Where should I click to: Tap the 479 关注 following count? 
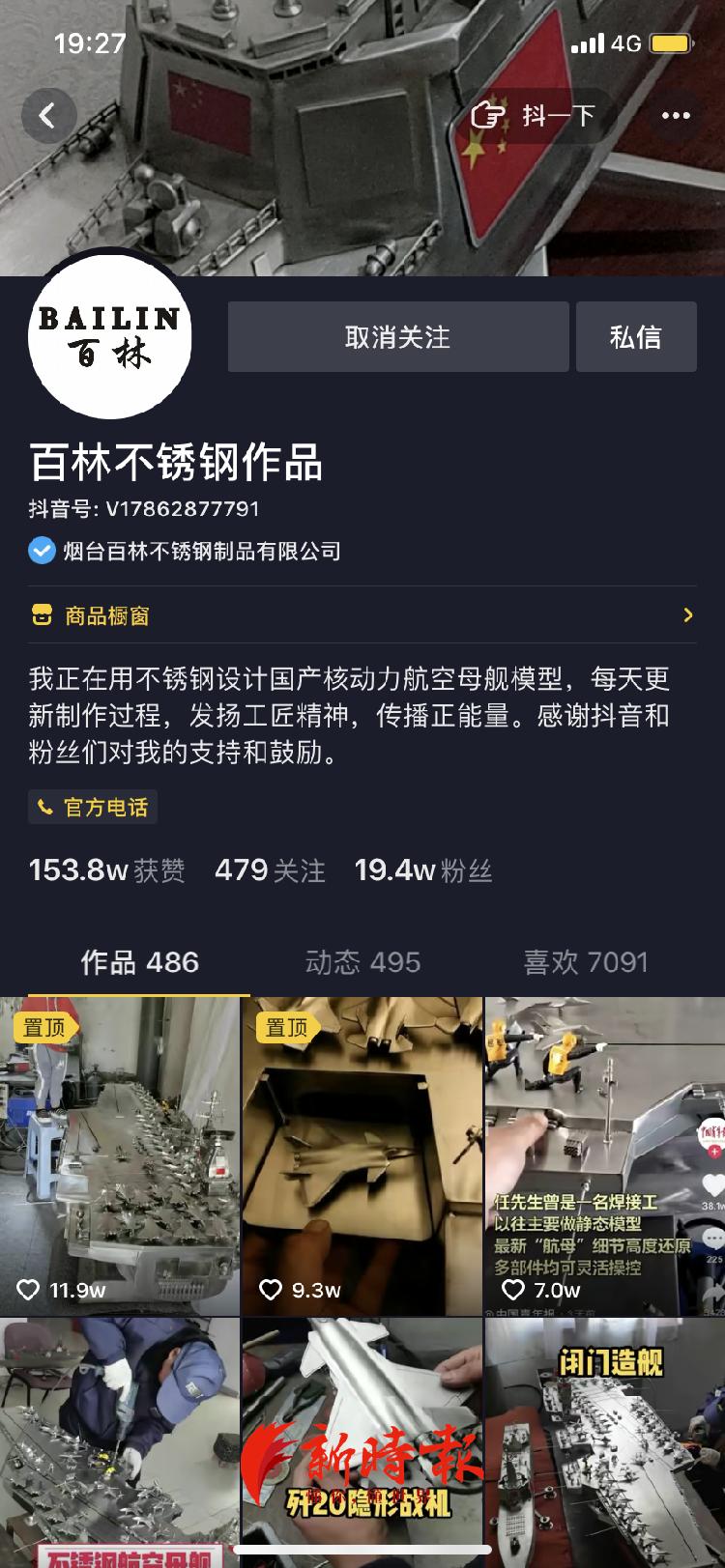click(271, 870)
